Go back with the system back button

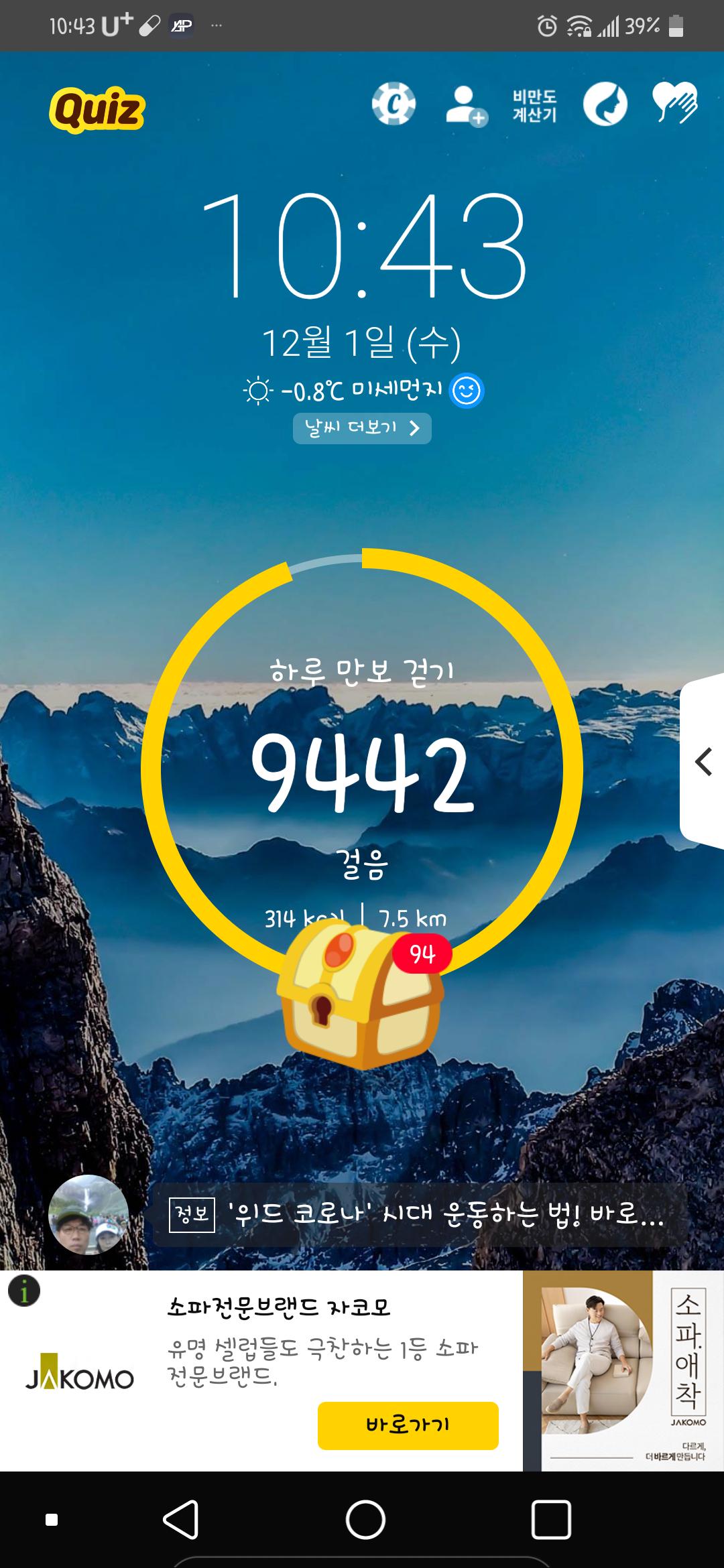pyautogui.click(x=180, y=1519)
